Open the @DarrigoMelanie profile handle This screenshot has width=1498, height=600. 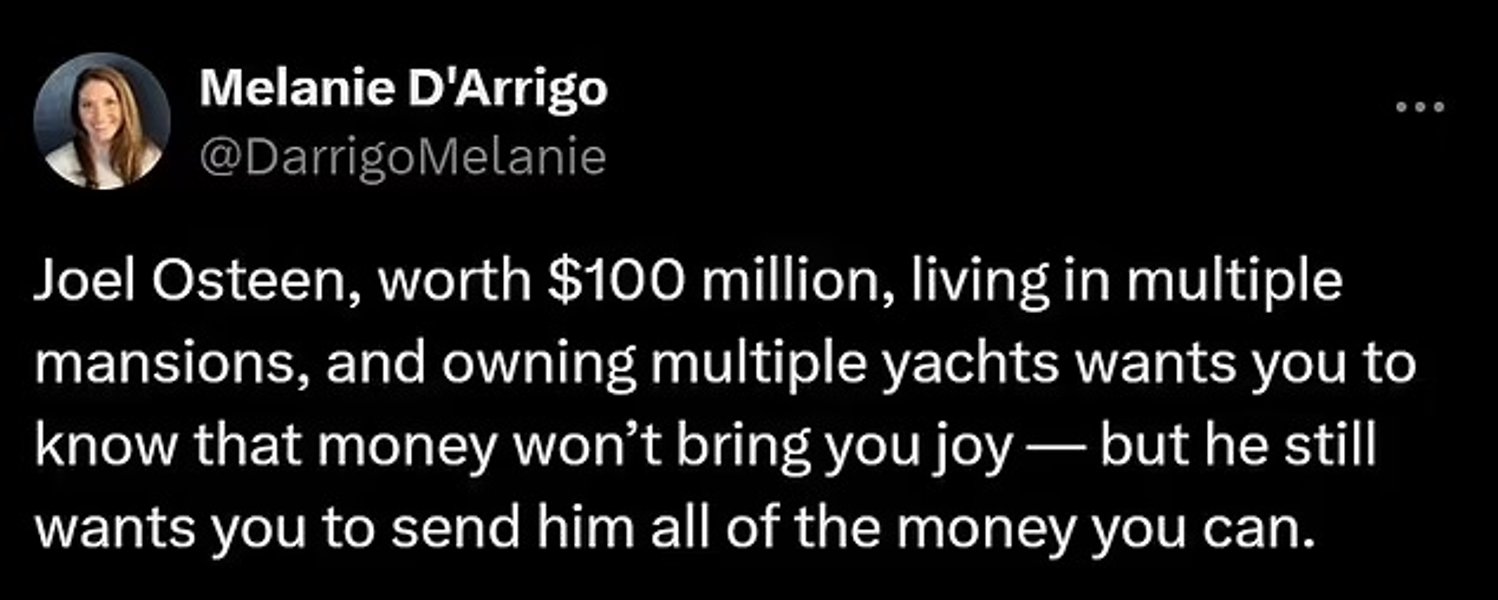coord(402,157)
